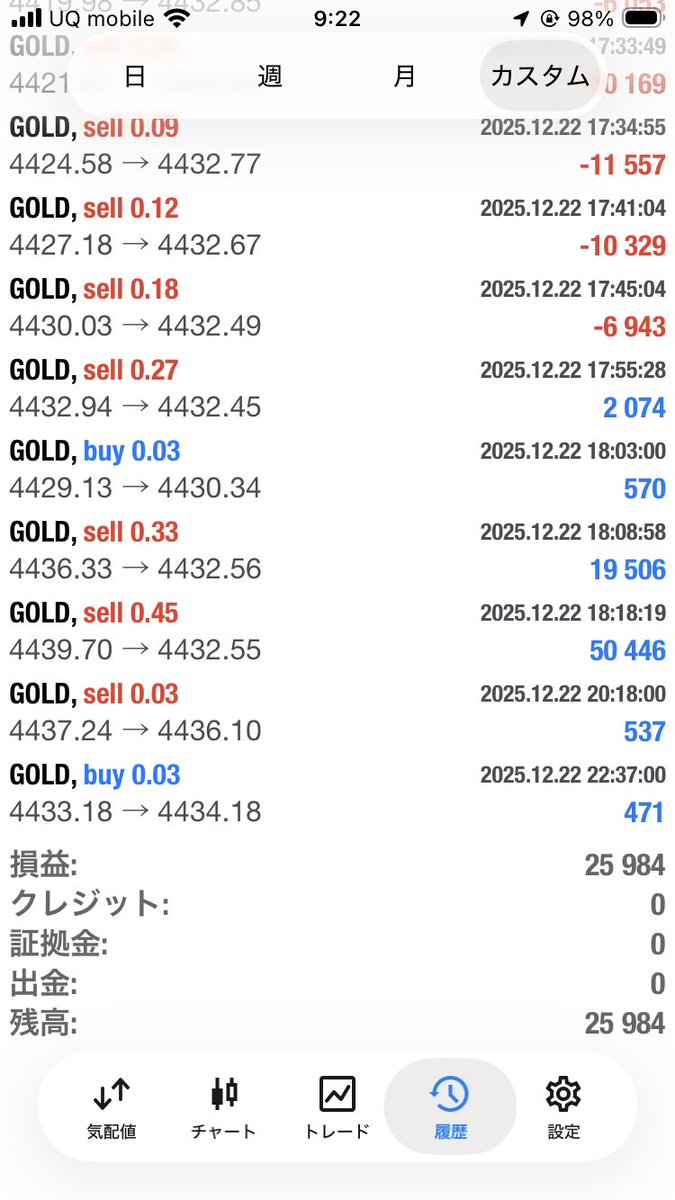Expand the GOLD buy 0.03 trade at 22:37:00
This screenshot has height=1200, width=675.
[x=337, y=793]
